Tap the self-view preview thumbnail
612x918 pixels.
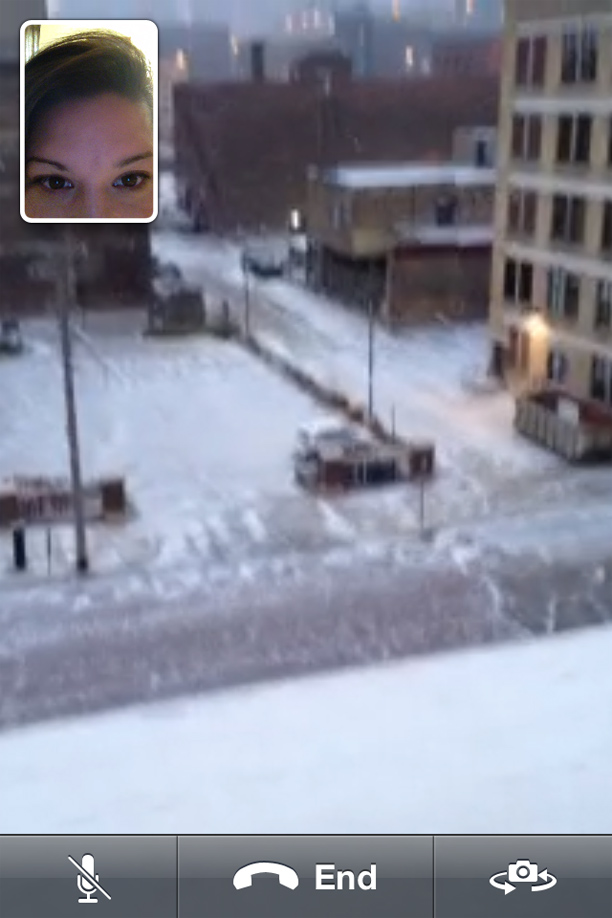click(89, 120)
